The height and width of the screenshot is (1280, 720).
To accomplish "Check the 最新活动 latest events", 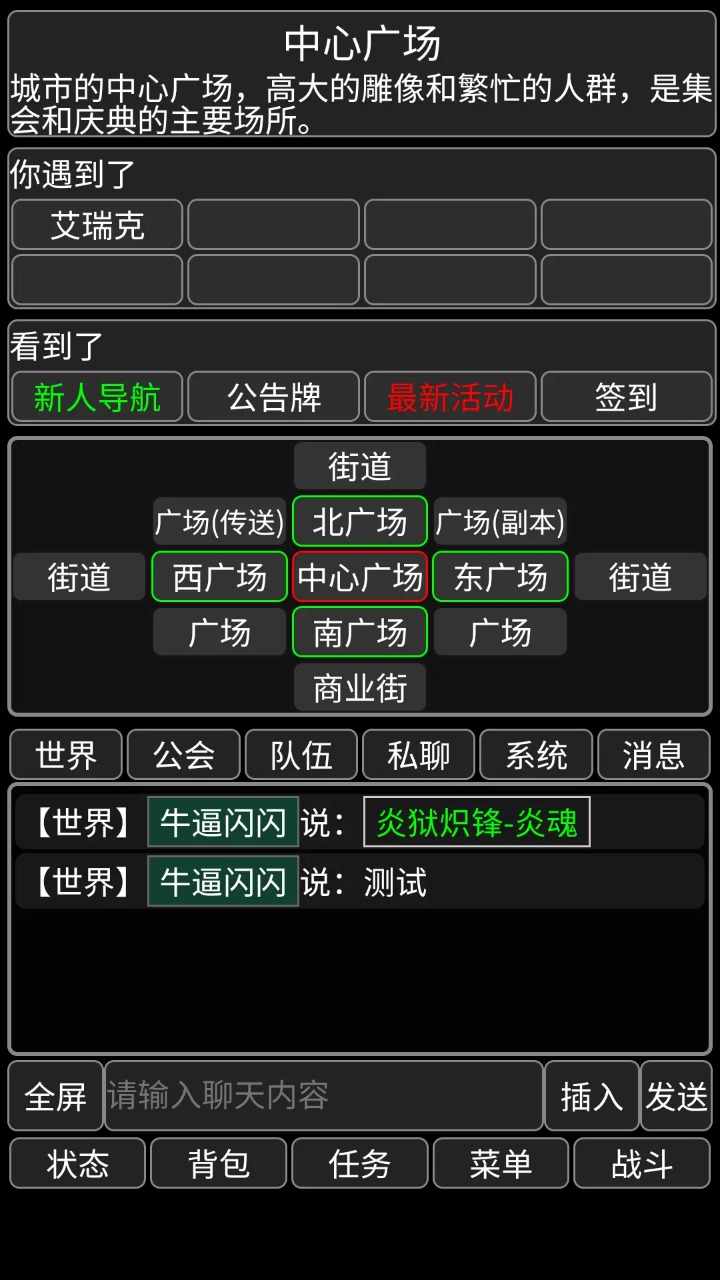I will [450, 397].
